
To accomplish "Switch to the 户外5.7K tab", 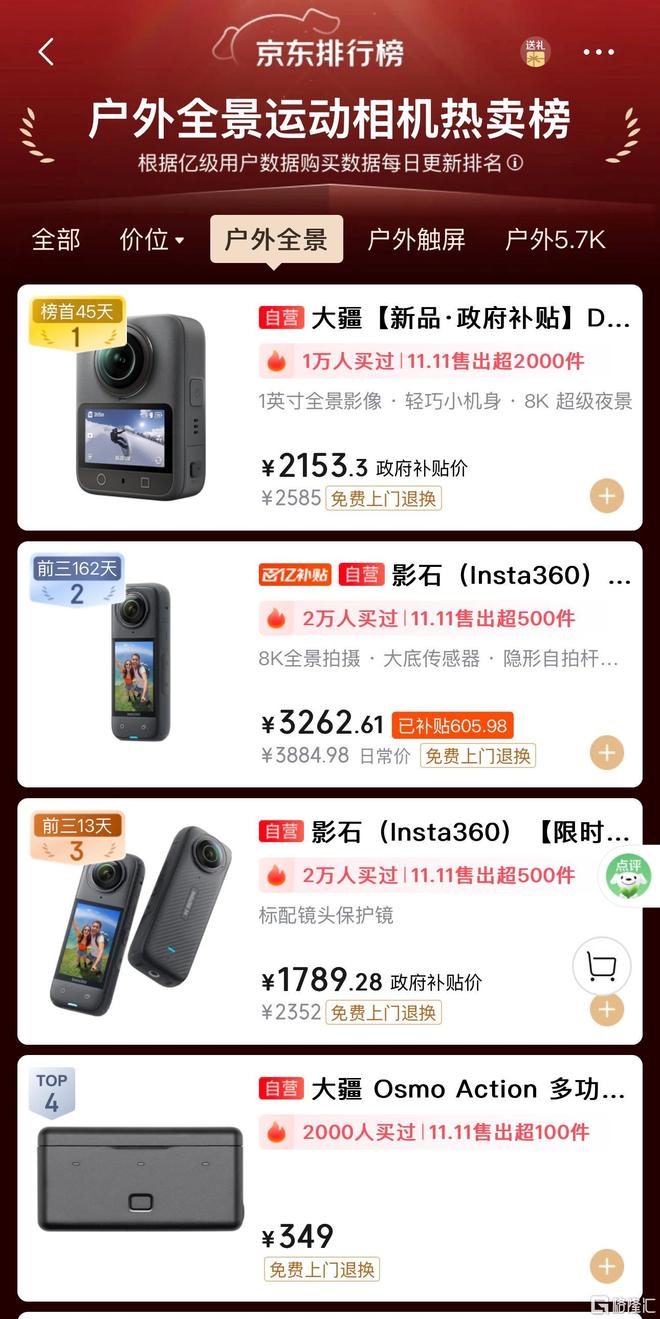I will coord(556,240).
